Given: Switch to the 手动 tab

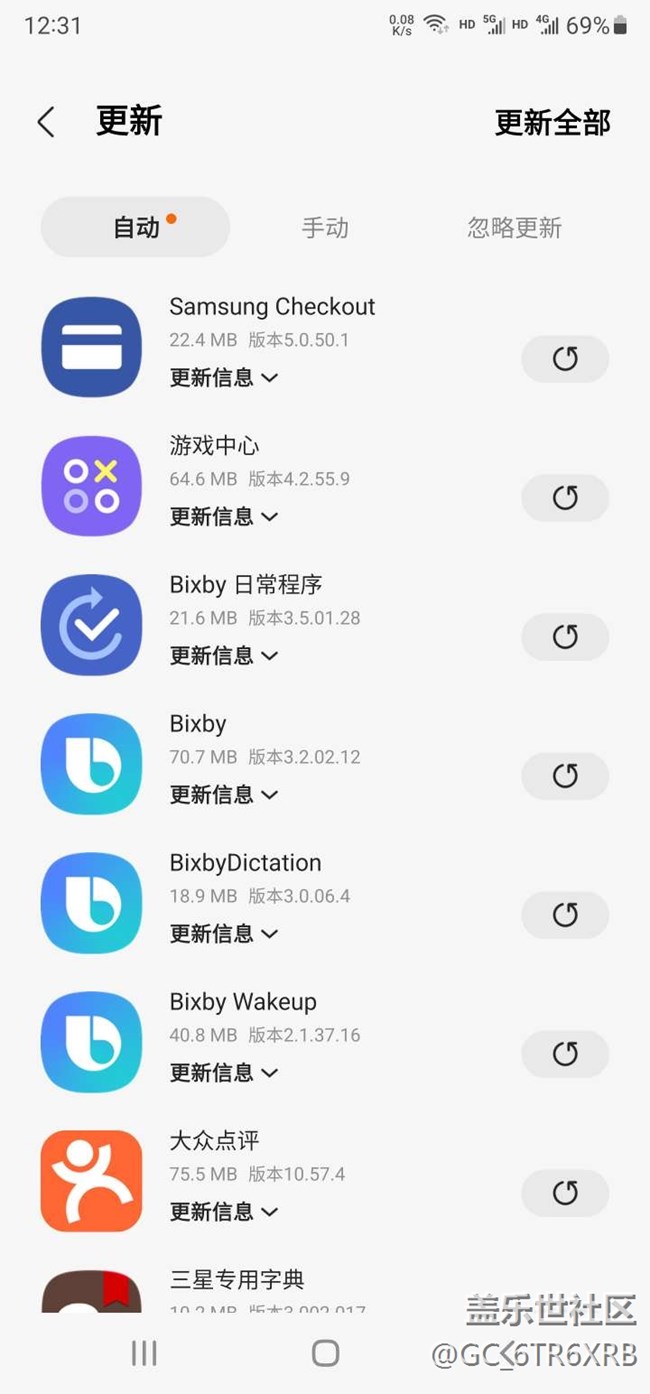Looking at the screenshot, I should (x=325, y=228).
